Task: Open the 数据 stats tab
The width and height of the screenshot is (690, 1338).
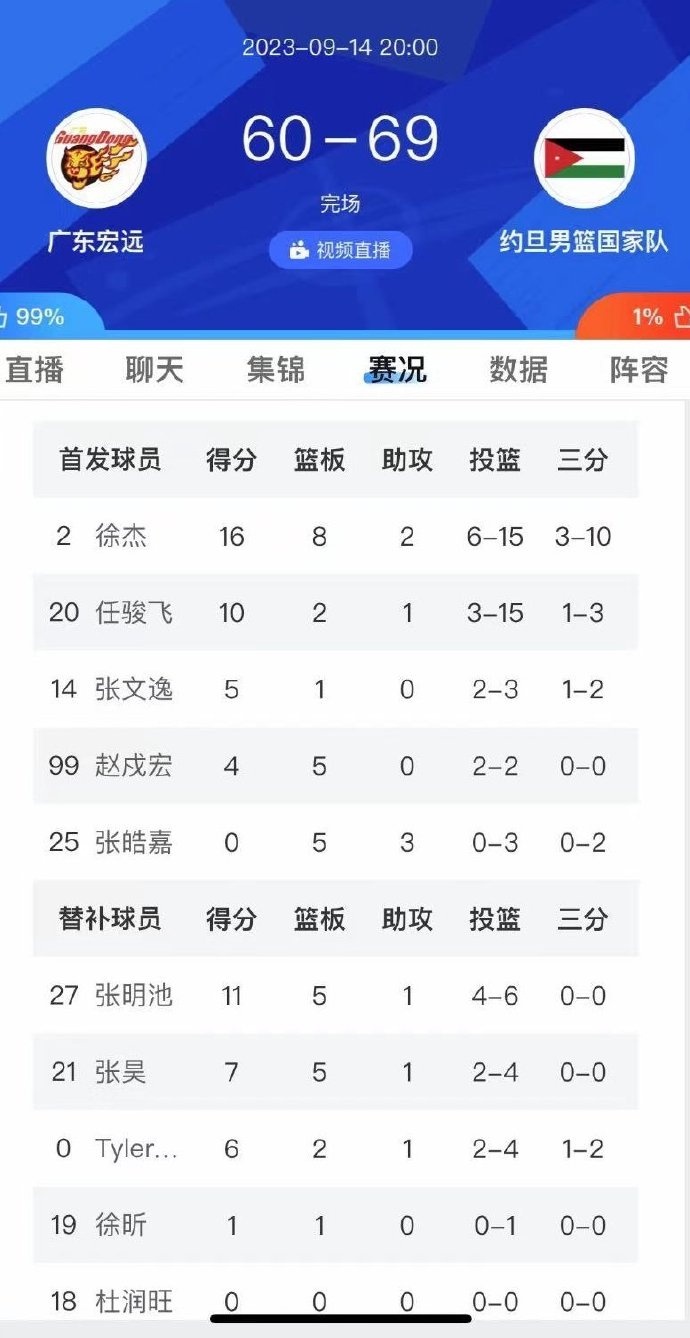Action: [x=518, y=370]
